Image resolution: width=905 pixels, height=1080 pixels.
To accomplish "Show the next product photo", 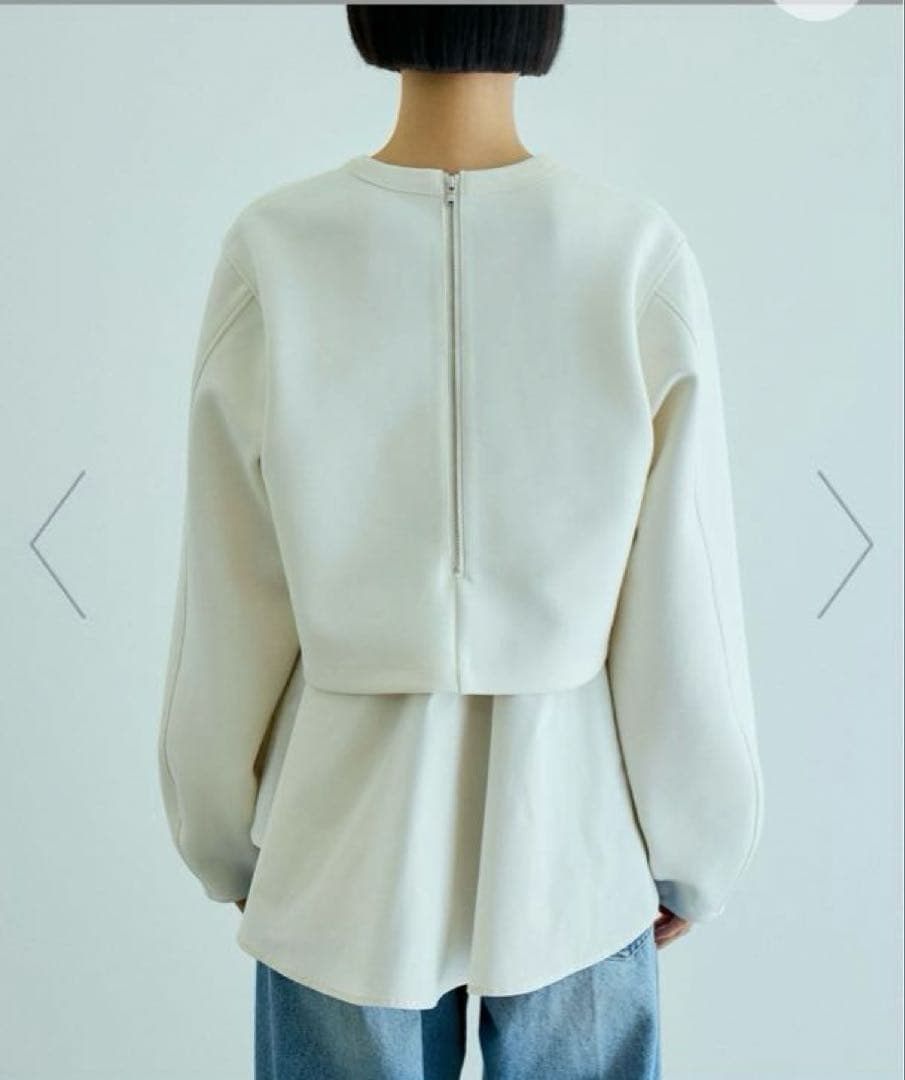I will coord(845,544).
